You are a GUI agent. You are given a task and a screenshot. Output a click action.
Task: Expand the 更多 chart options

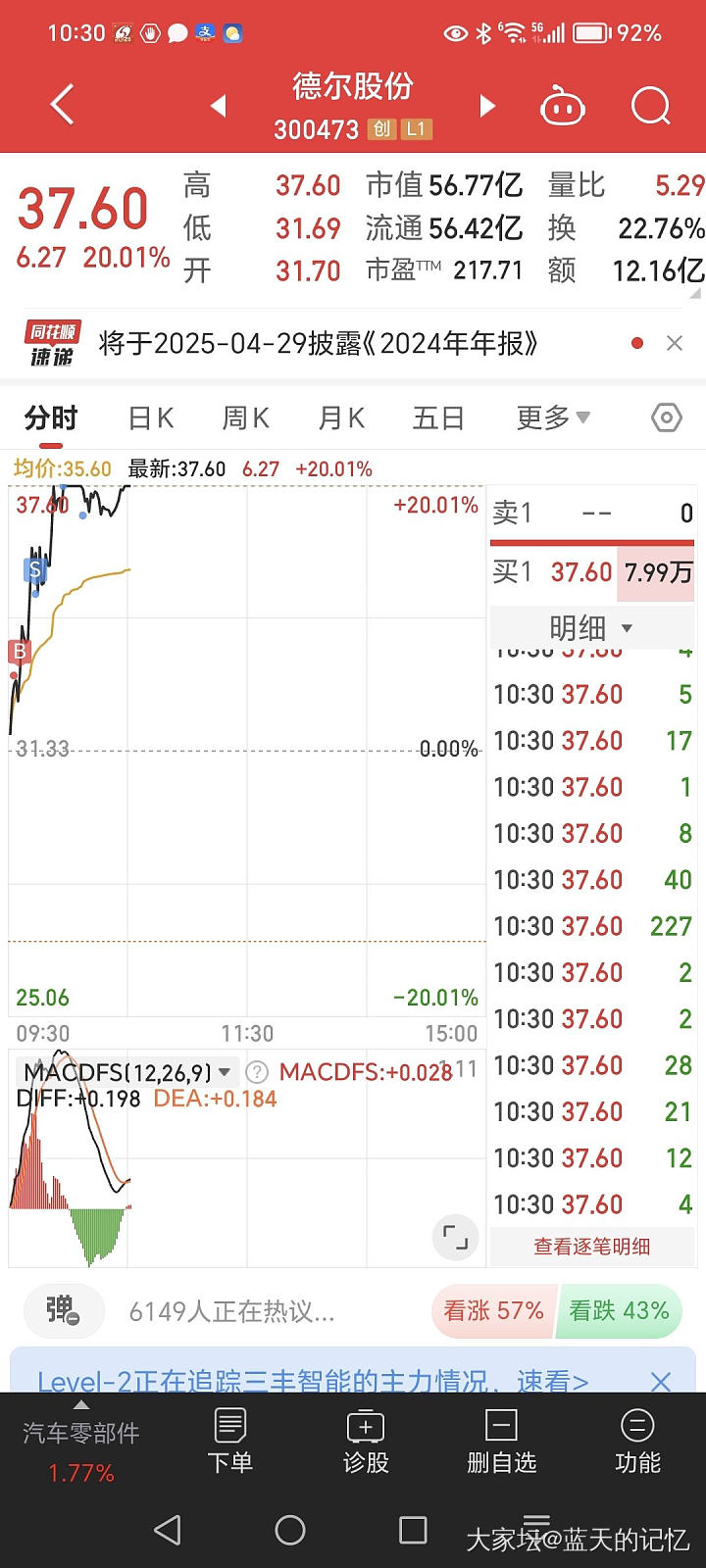click(x=552, y=418)
